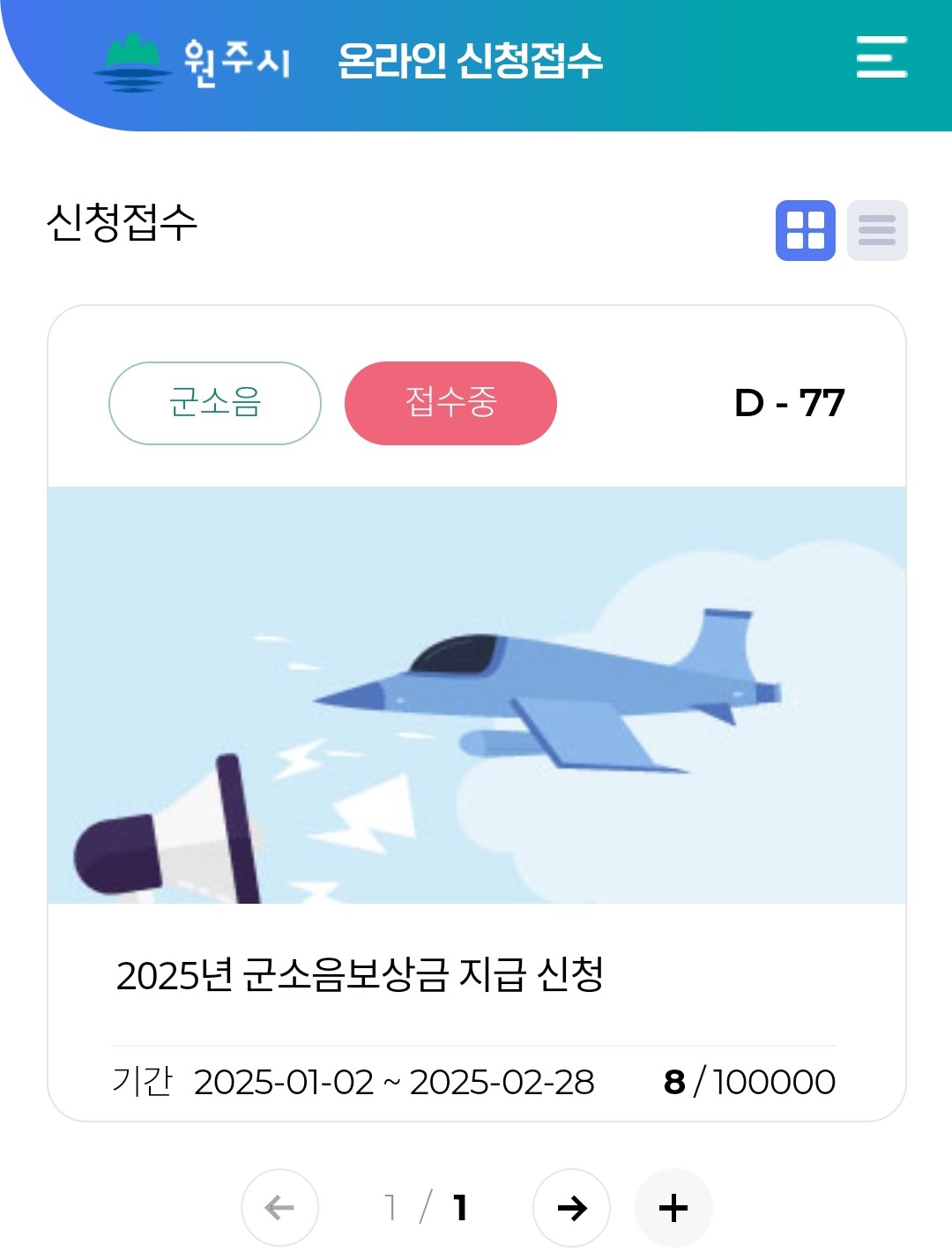Load more items with plus button
The image size is (952, 1252).
[673, 1207]
